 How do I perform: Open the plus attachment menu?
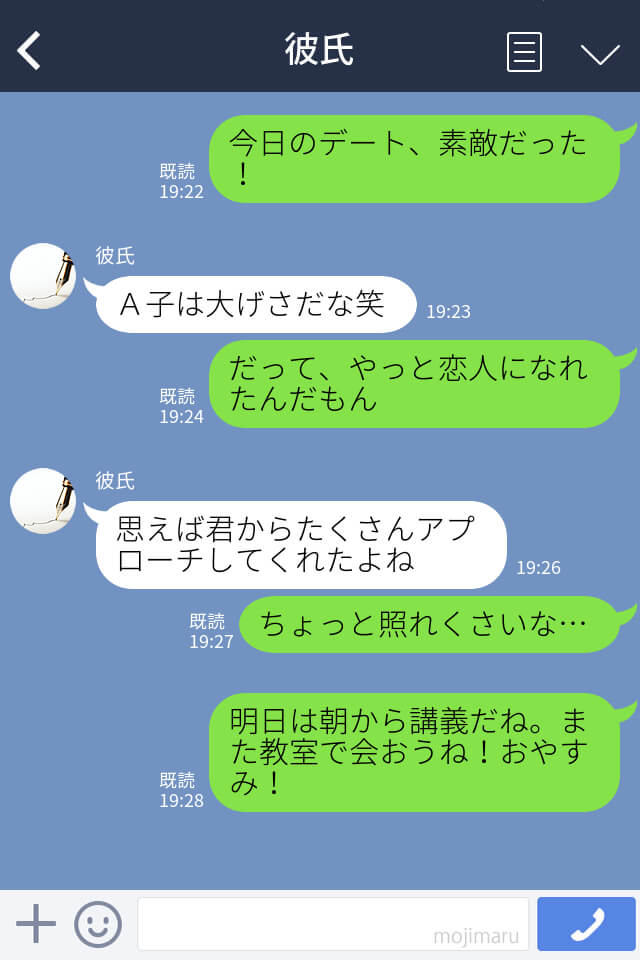tap(36, 924)
